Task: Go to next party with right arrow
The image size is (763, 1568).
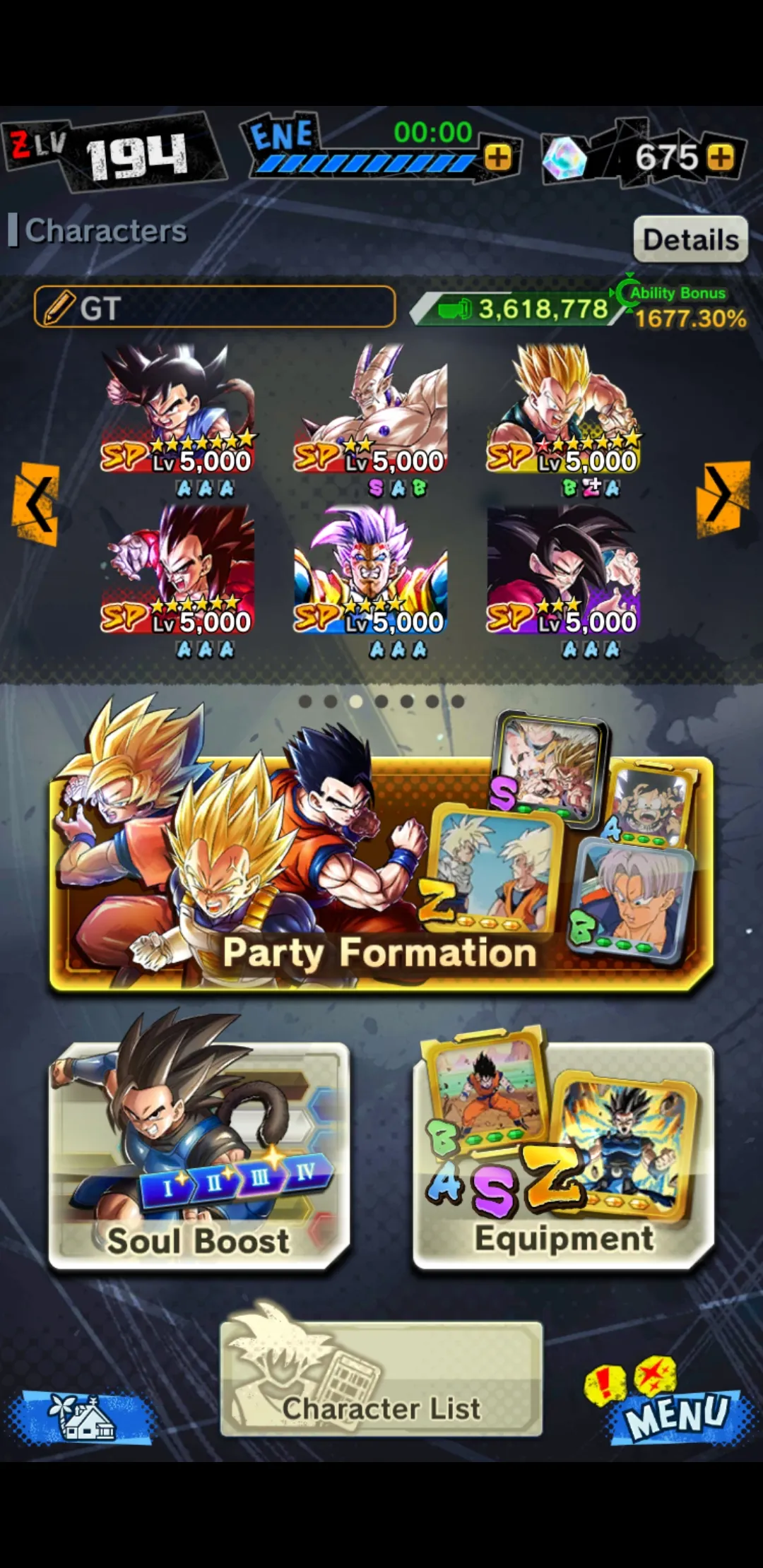Action: point(722,497)
